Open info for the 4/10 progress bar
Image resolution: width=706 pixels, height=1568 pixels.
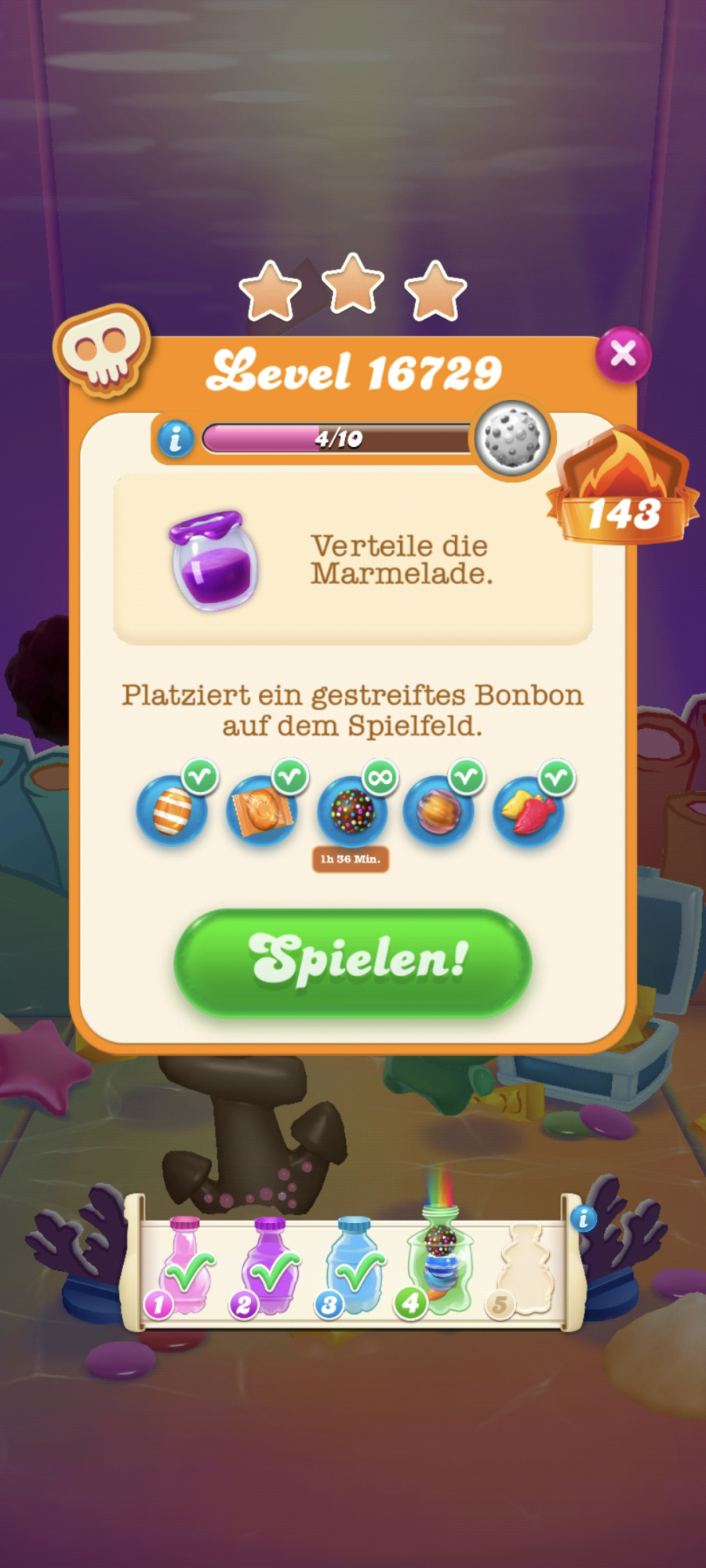[176, 438]
